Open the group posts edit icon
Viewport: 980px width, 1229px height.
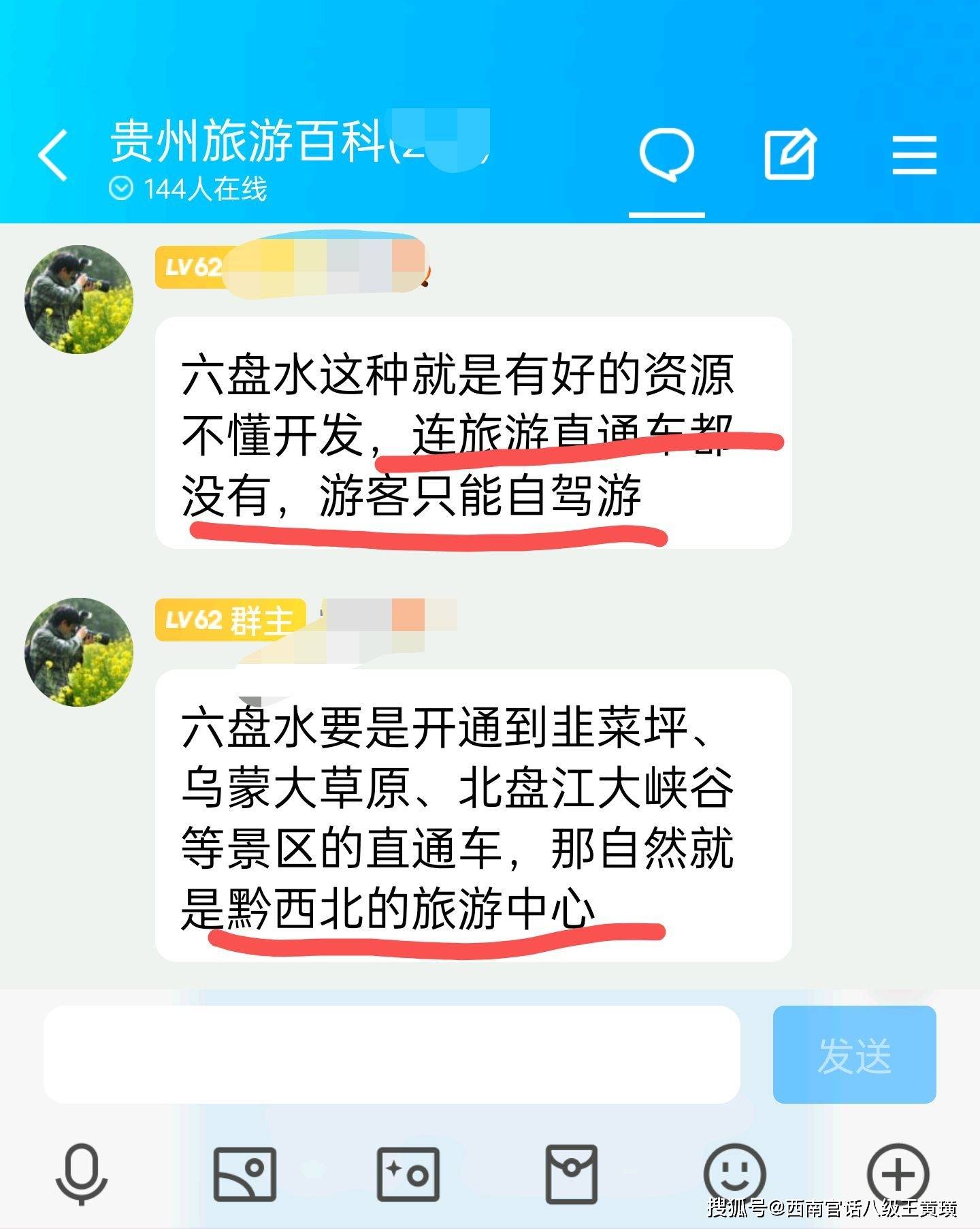(789, 155)
